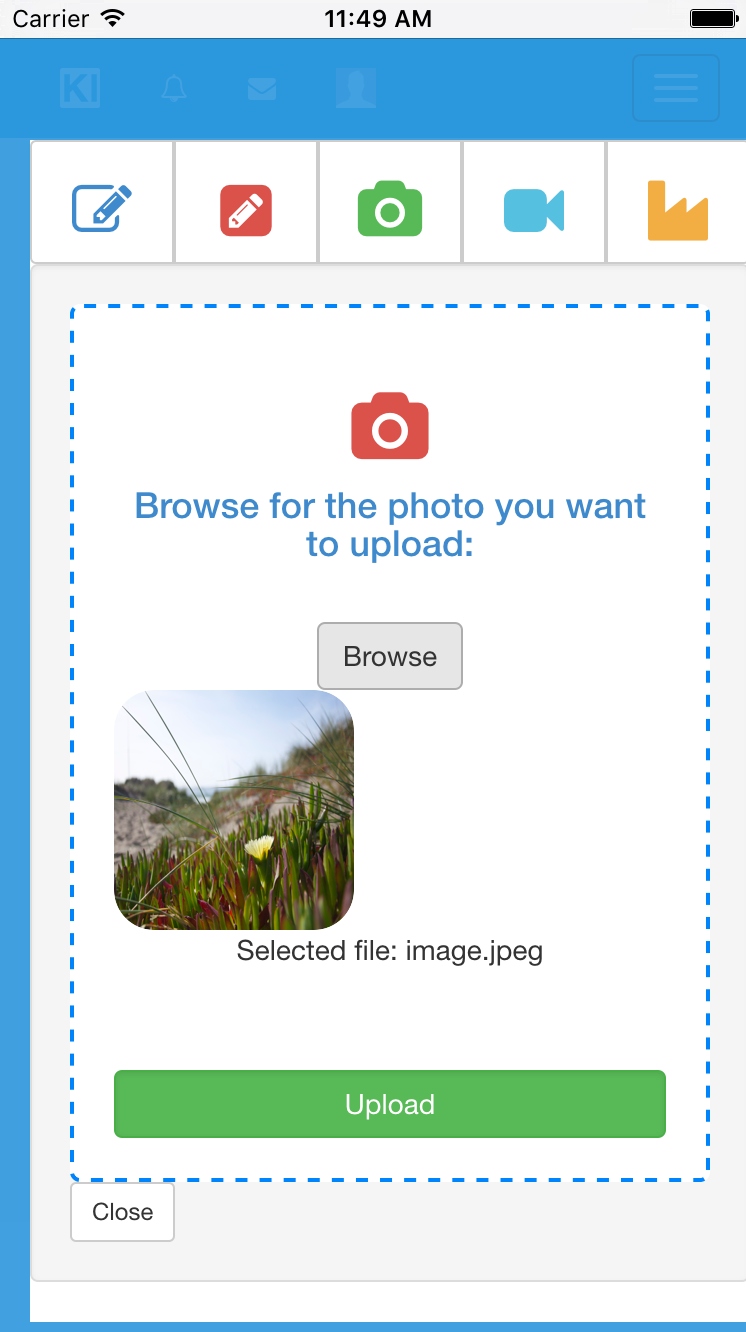Screen dimensions: 746x1332
Task: Open the messages envelope icon
Action: [262, 88]
